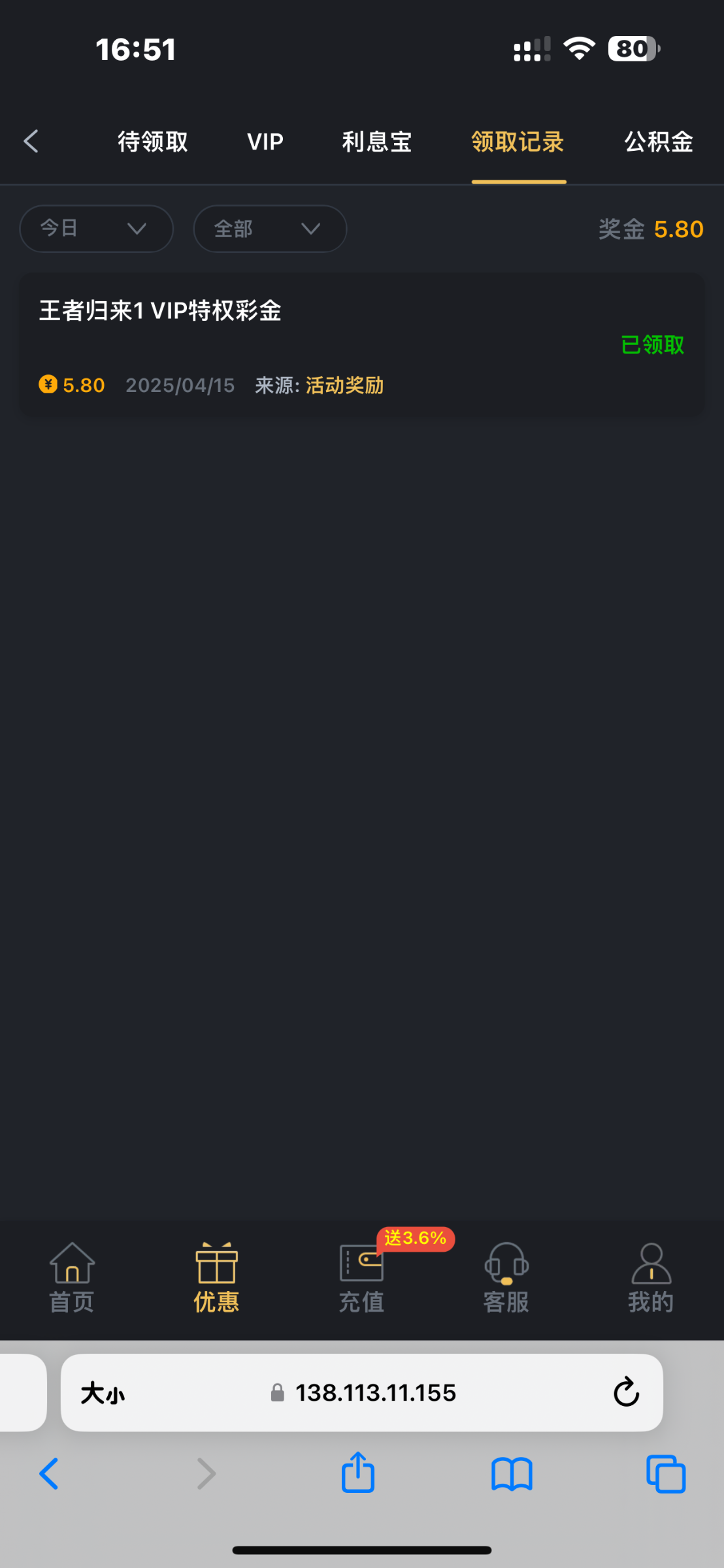The width and height of the screenshot is (724, 1568).
Task: Show open Safari tabs
Action: 666,1474
